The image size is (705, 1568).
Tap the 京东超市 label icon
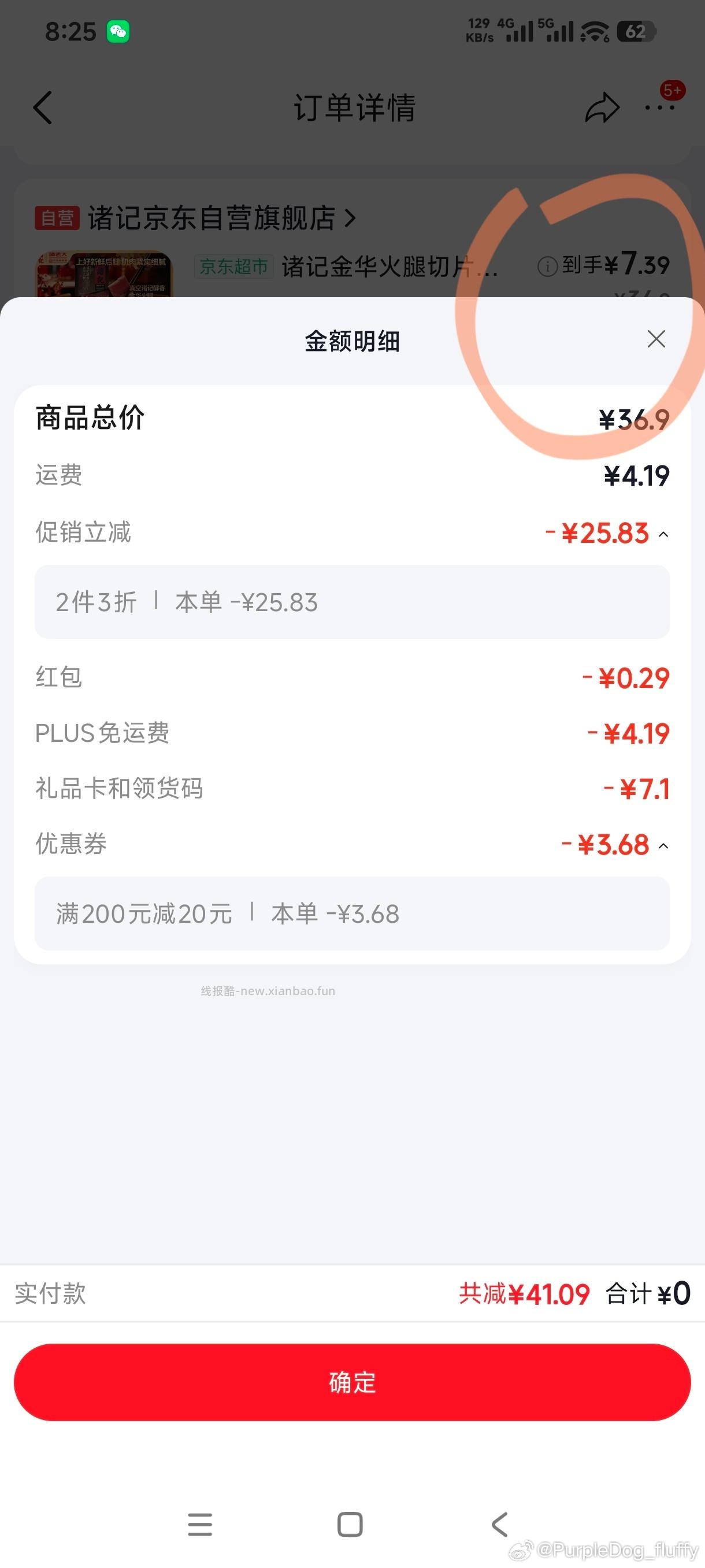point(233,266)
